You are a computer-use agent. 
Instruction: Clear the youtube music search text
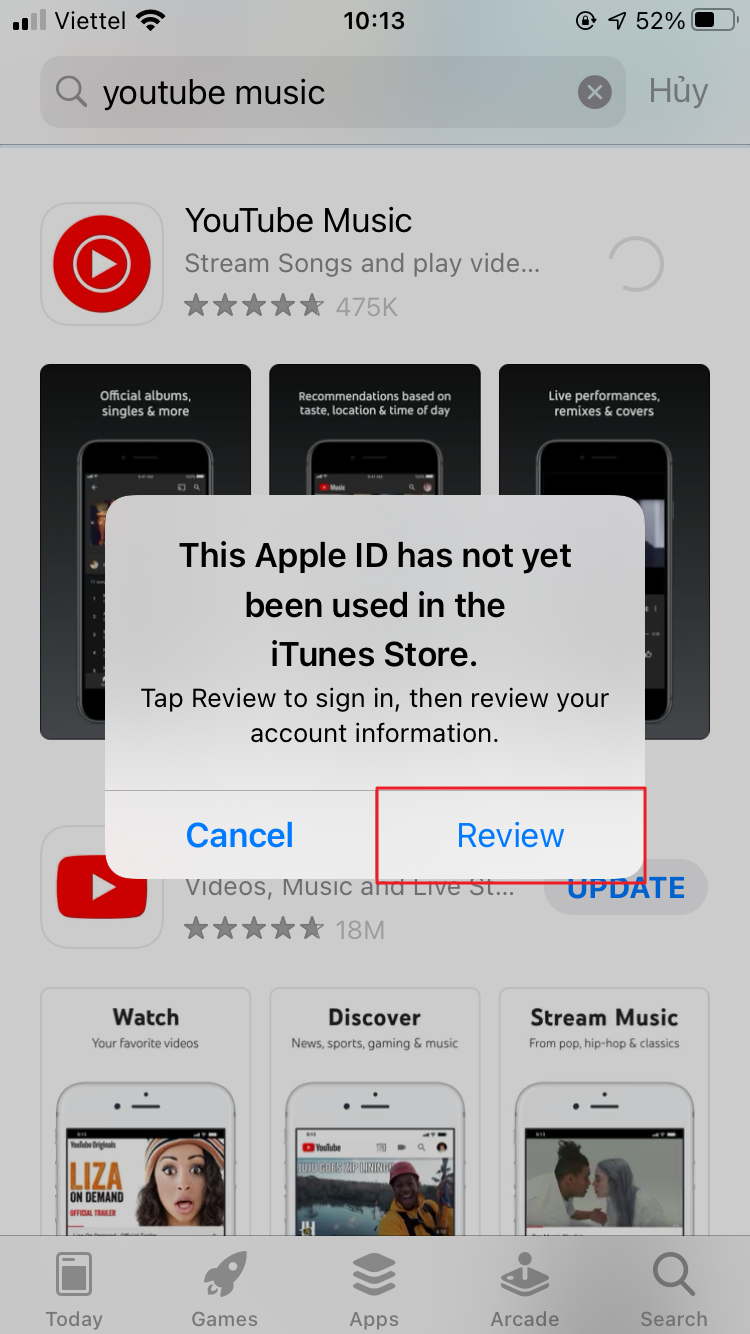click(x=594, y=93)
